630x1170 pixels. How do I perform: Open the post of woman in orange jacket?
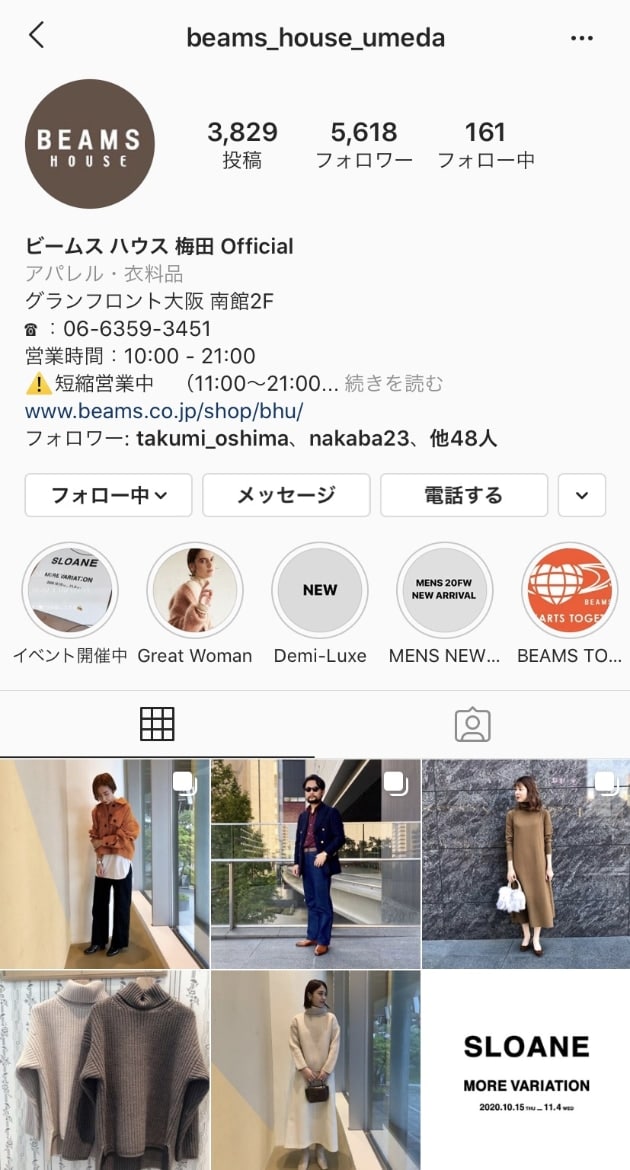104,863
